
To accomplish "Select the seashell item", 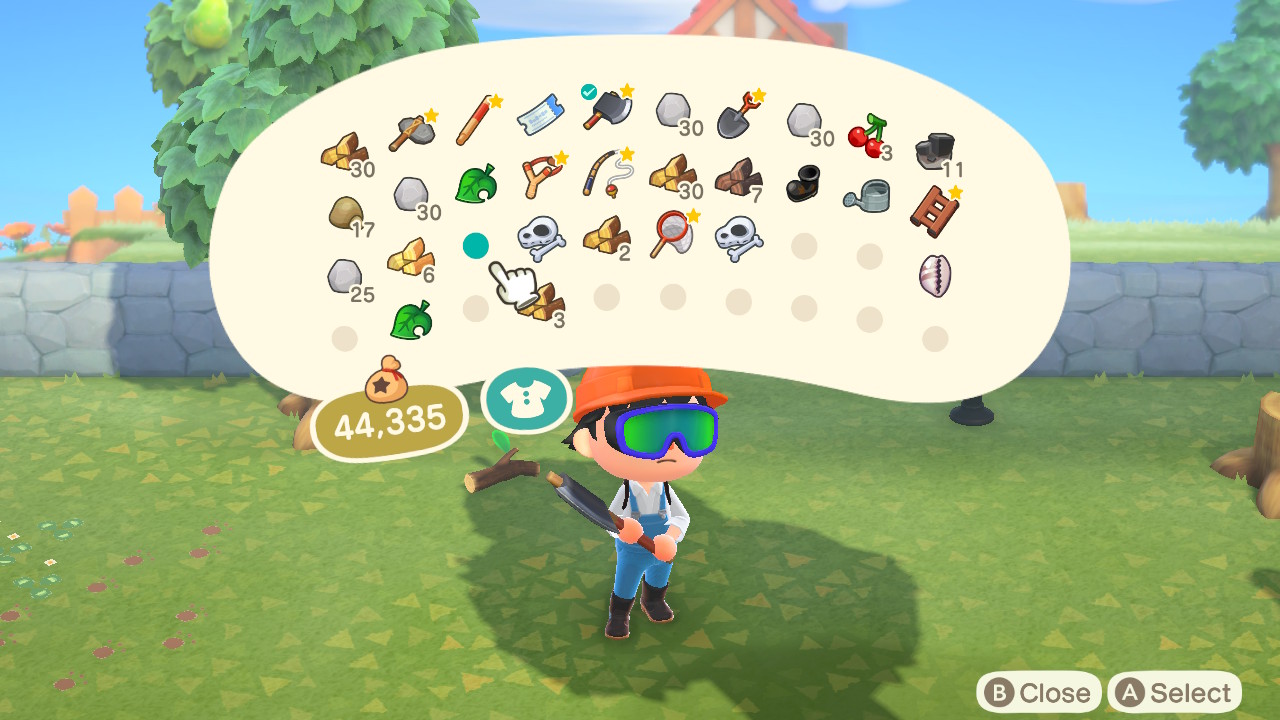I will pos(935,275).
